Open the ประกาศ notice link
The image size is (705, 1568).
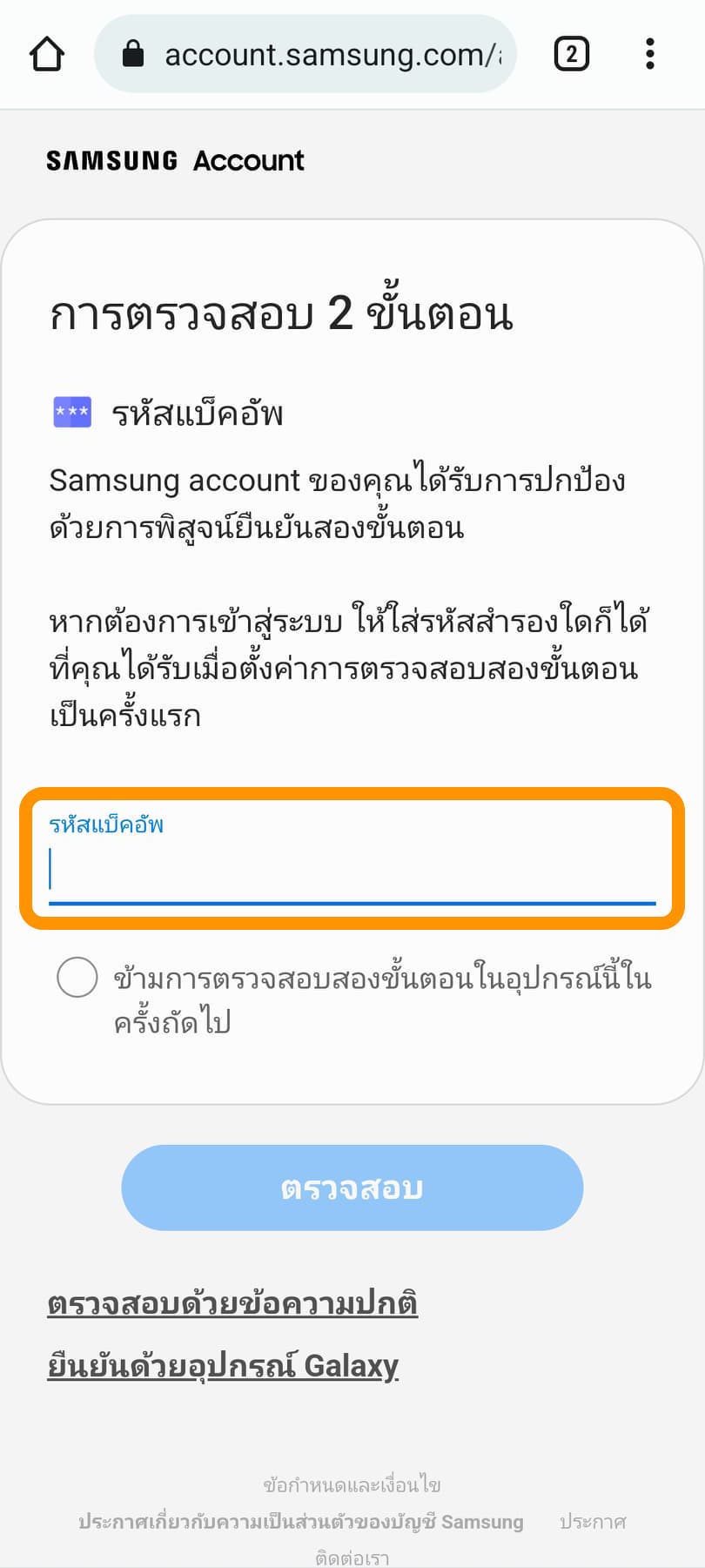(593, 1522)
